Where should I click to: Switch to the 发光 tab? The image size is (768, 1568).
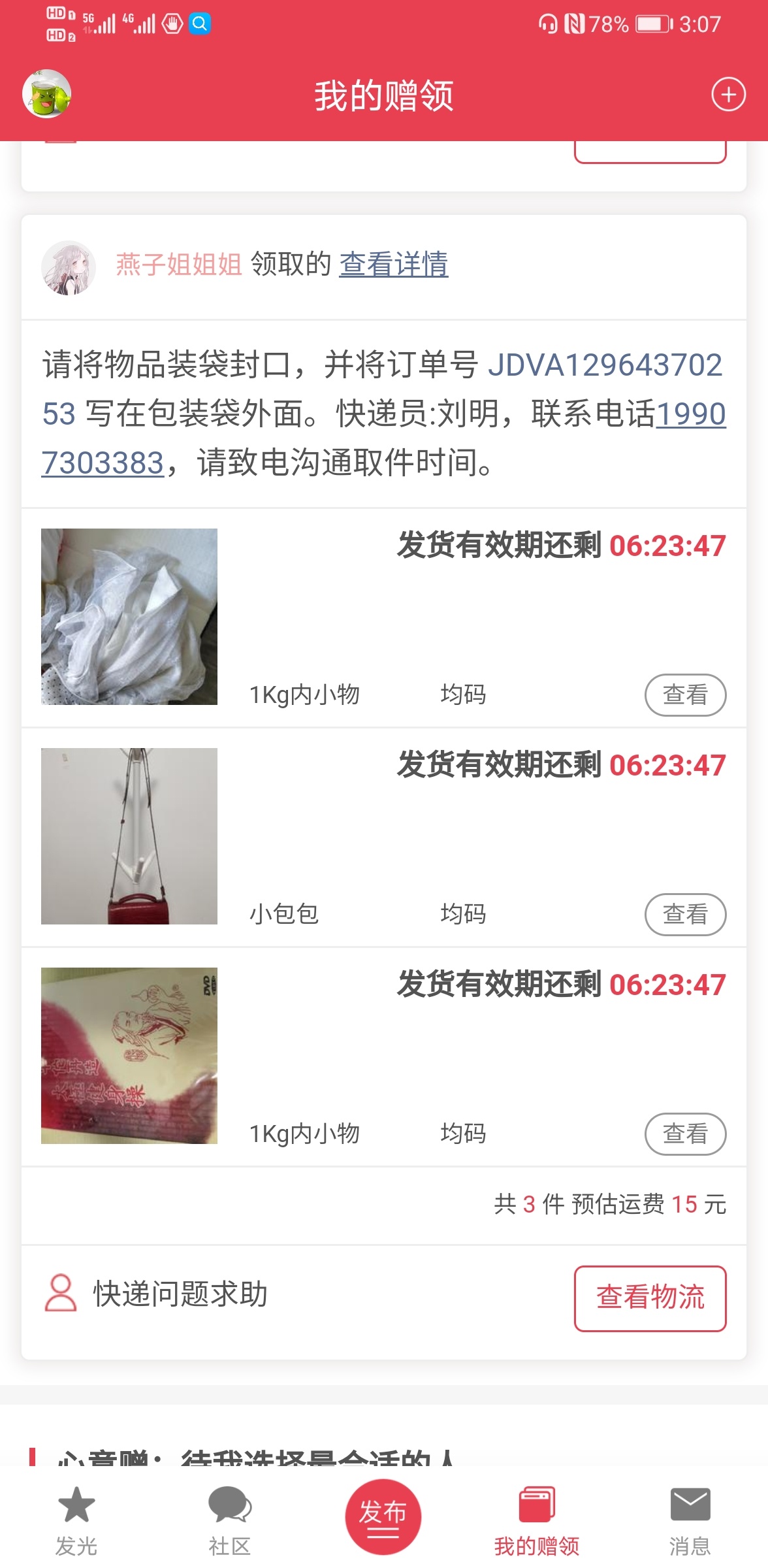(x=76, y=1520)
